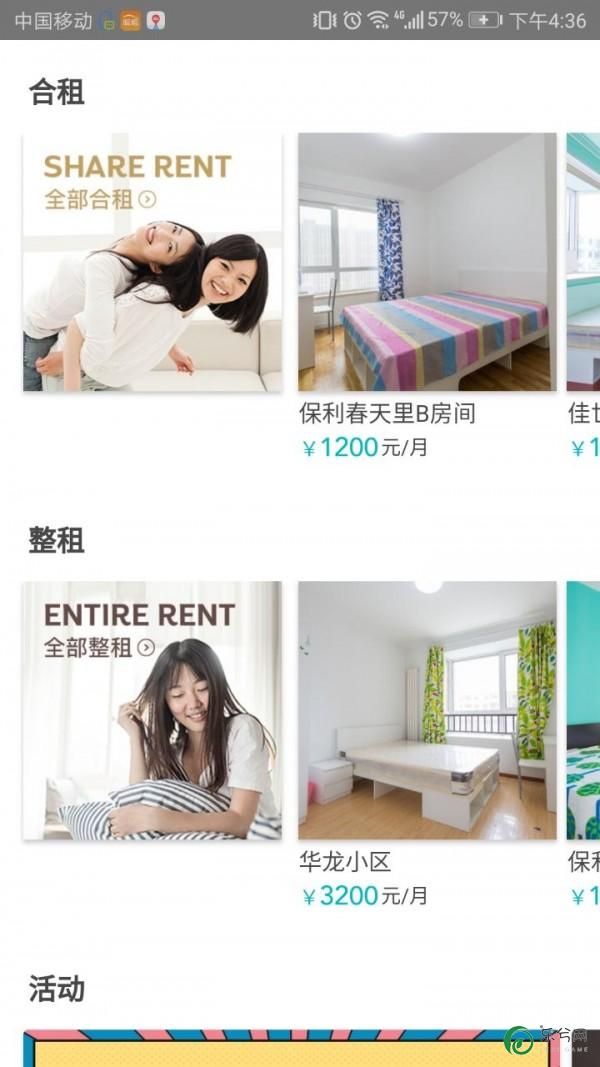Viewport: 600px width, 1067px height.
Task: Open the activity banner under 活动
Action: (270, 1048)
